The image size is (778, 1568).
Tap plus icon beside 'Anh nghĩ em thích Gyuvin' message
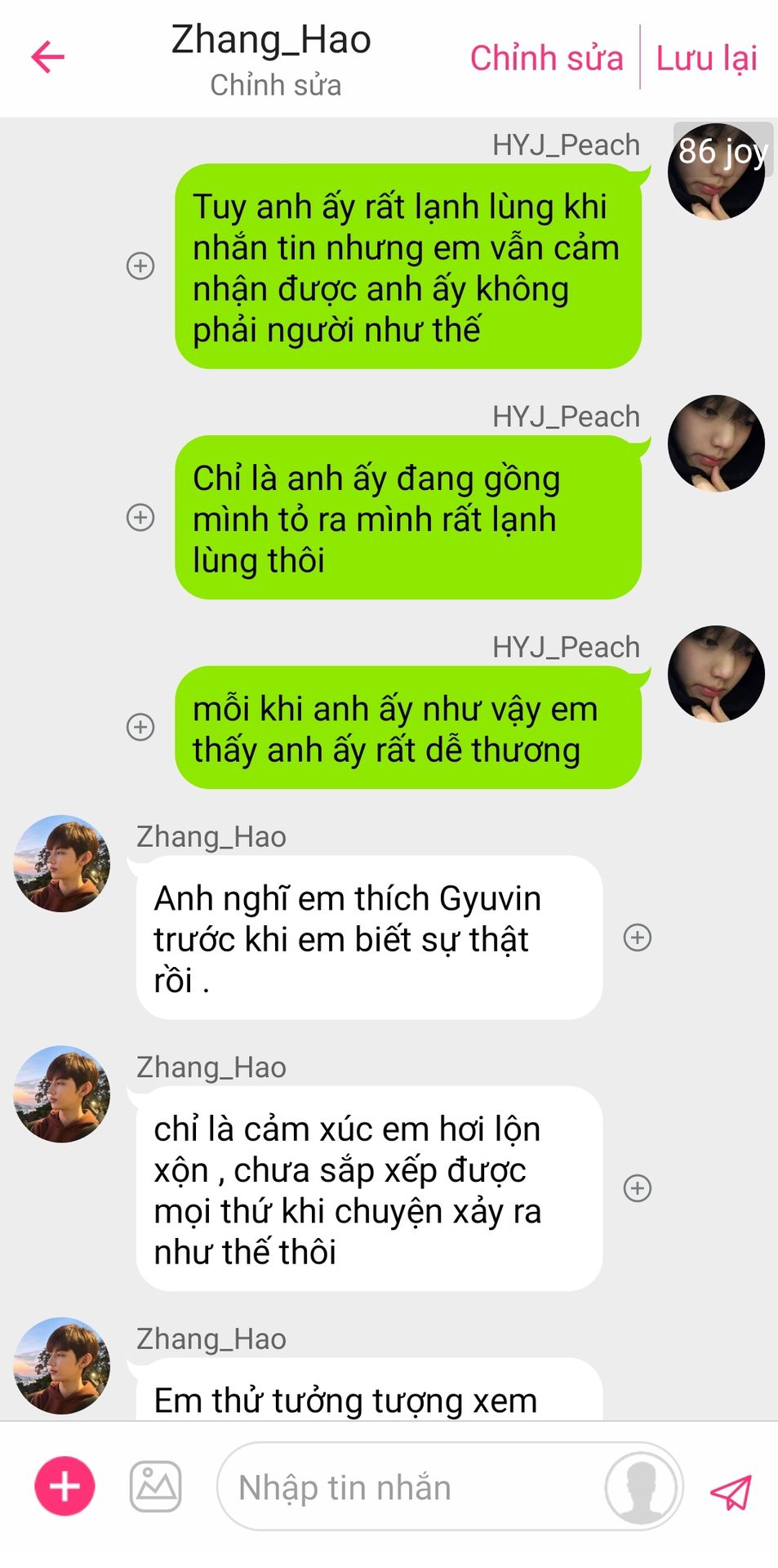click(638, 938)
